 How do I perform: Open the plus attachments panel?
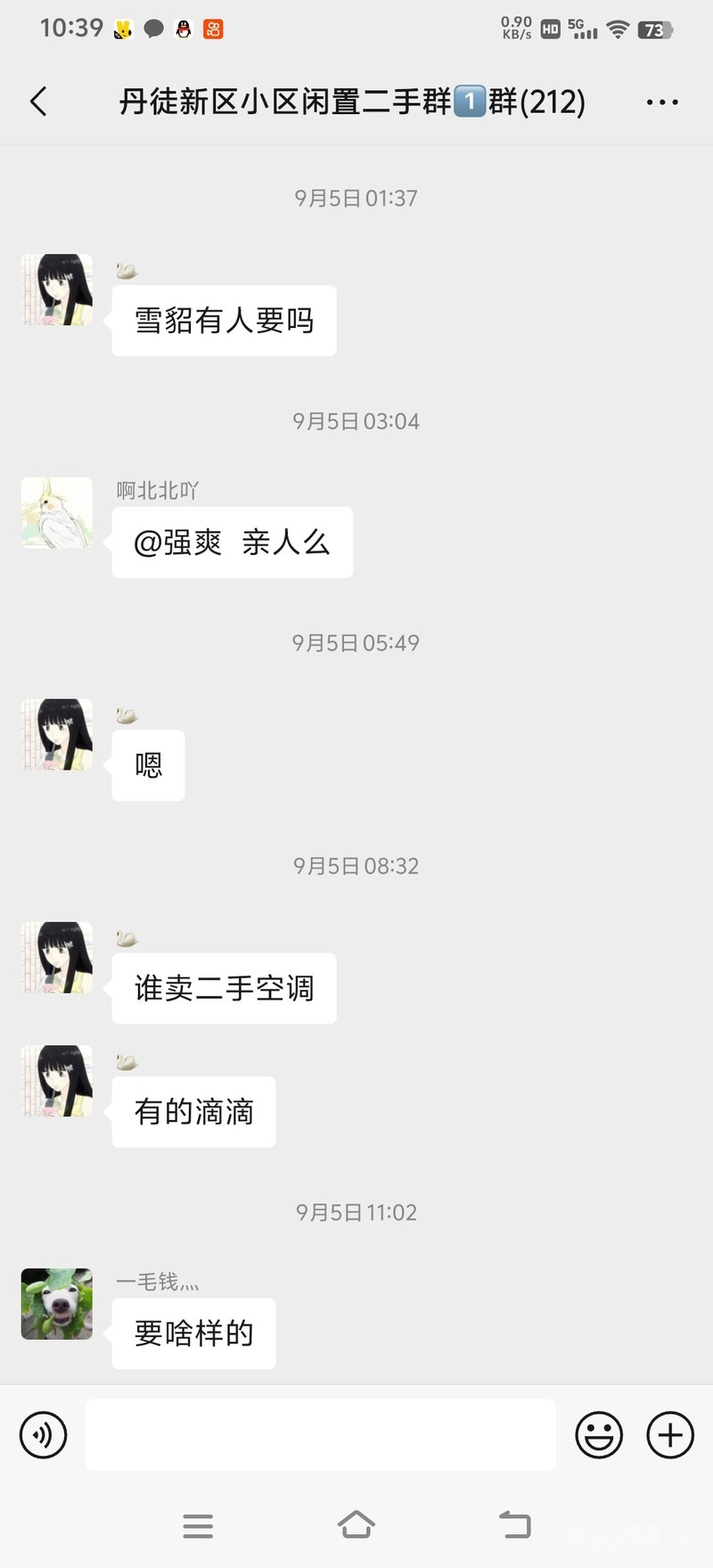(670, 1435)
